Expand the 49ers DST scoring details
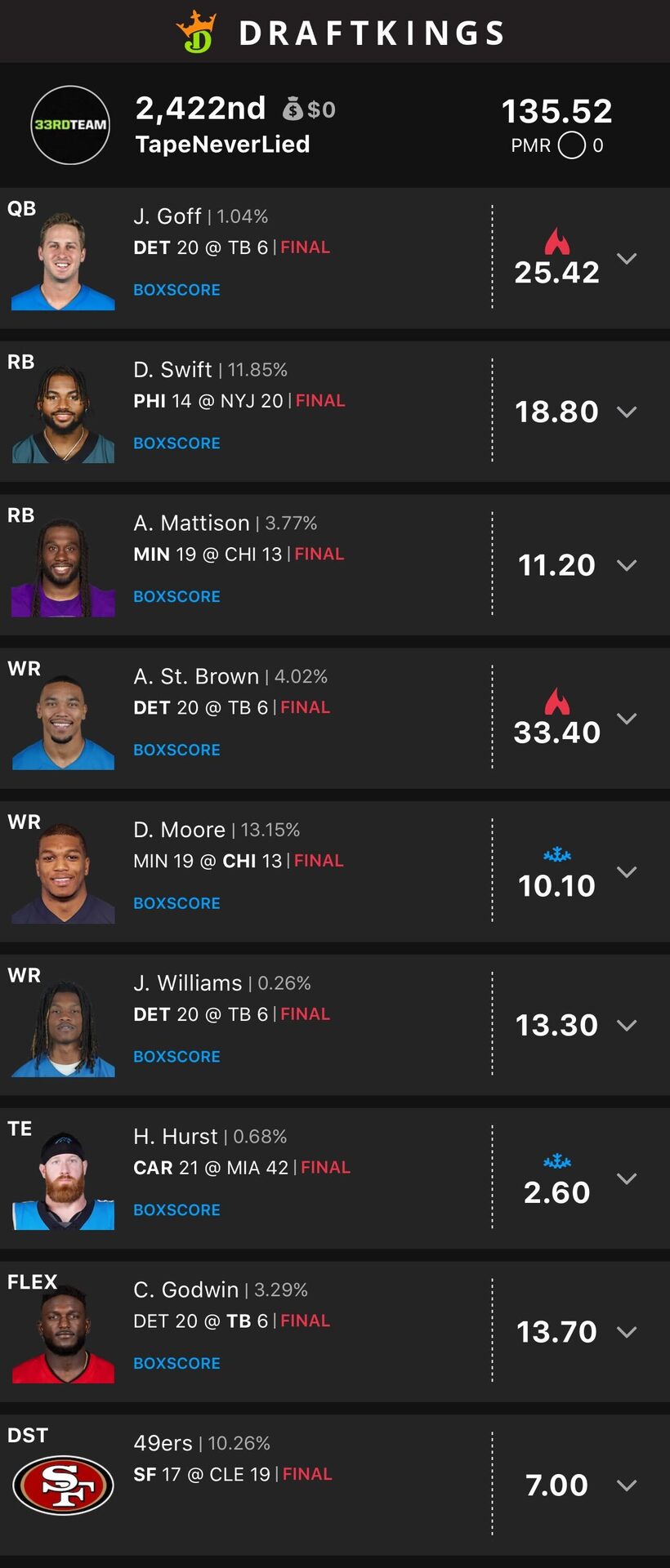 (626, 1486)
